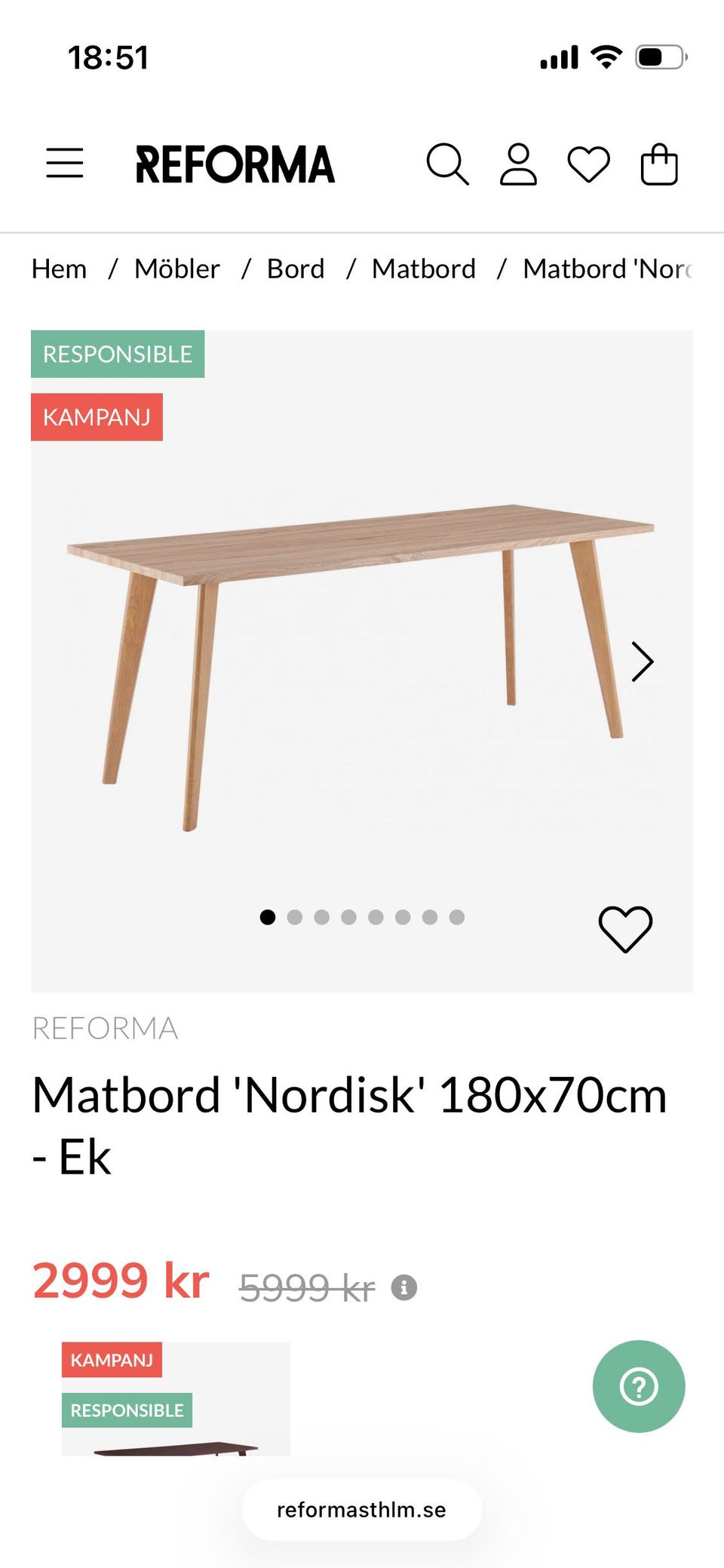Toggle the RESPONSIBLE badge
Image resolution: width=724 pixels, height=1568 pixels.
click(117, 353)
